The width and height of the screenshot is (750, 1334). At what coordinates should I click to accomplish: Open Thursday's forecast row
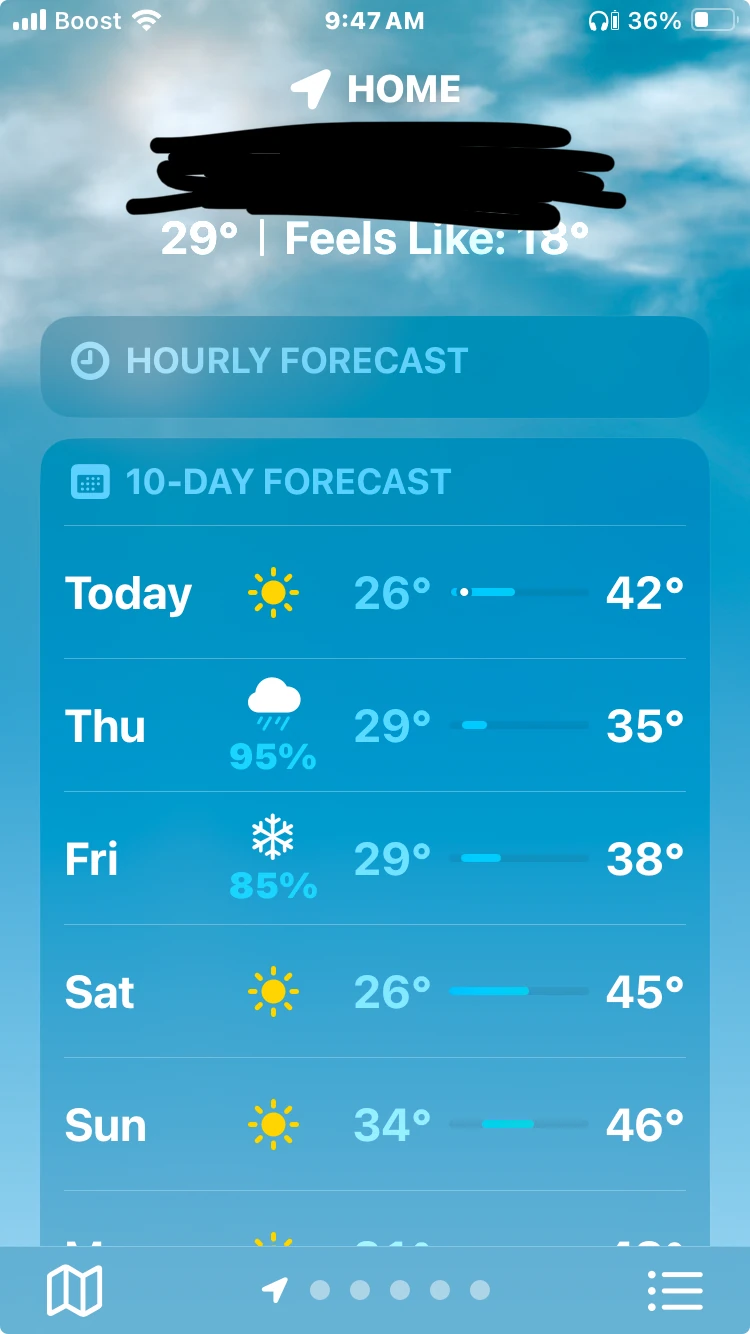[x=374, y=726]
